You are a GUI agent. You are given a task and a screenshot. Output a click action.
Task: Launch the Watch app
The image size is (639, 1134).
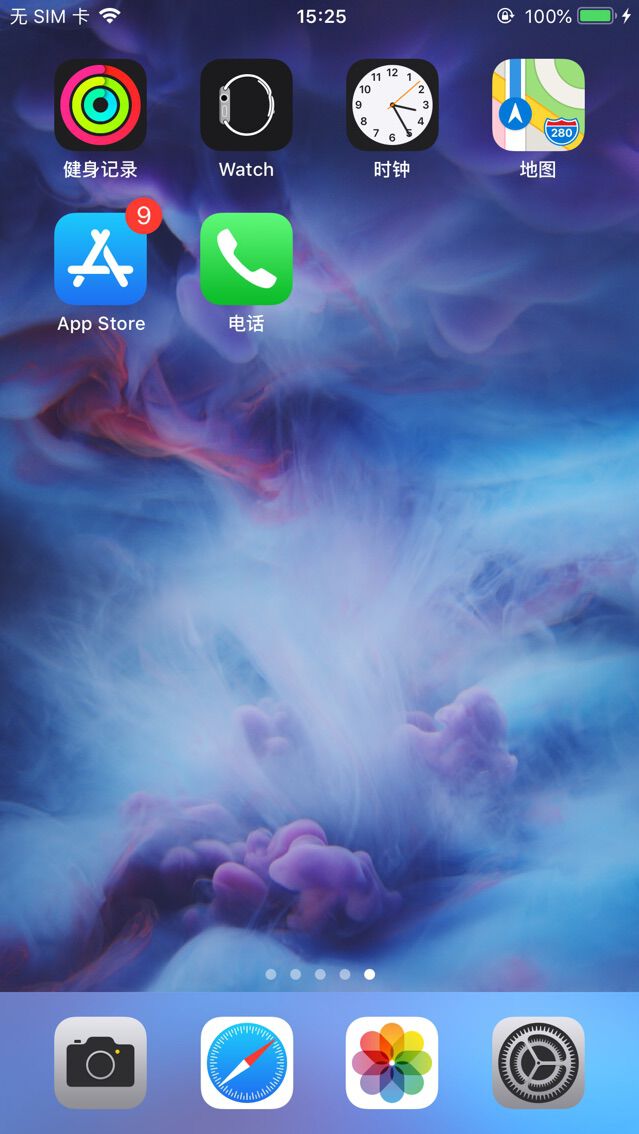[x=246, y=105]
